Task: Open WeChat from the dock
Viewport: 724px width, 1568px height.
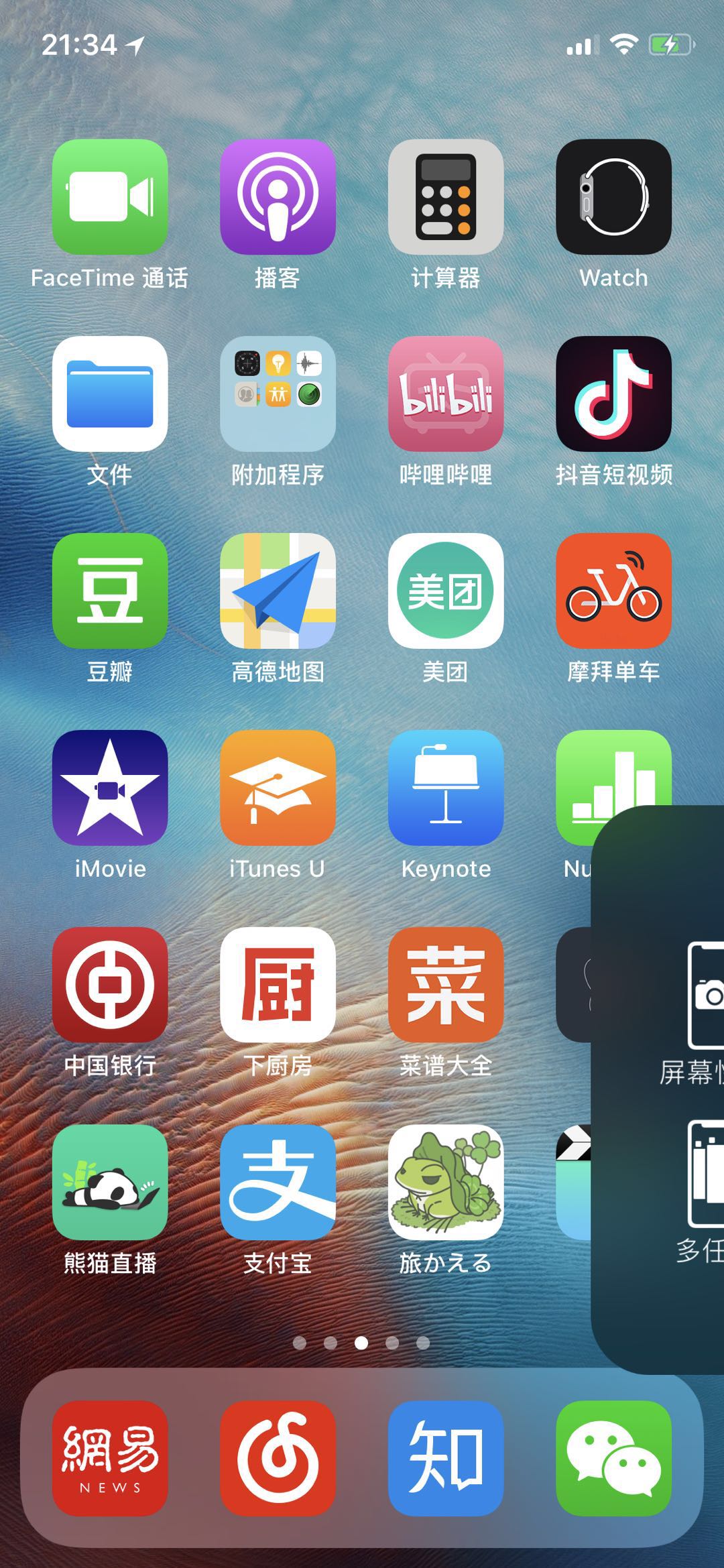Action: pyautogui.click(x=613, y=1458)
